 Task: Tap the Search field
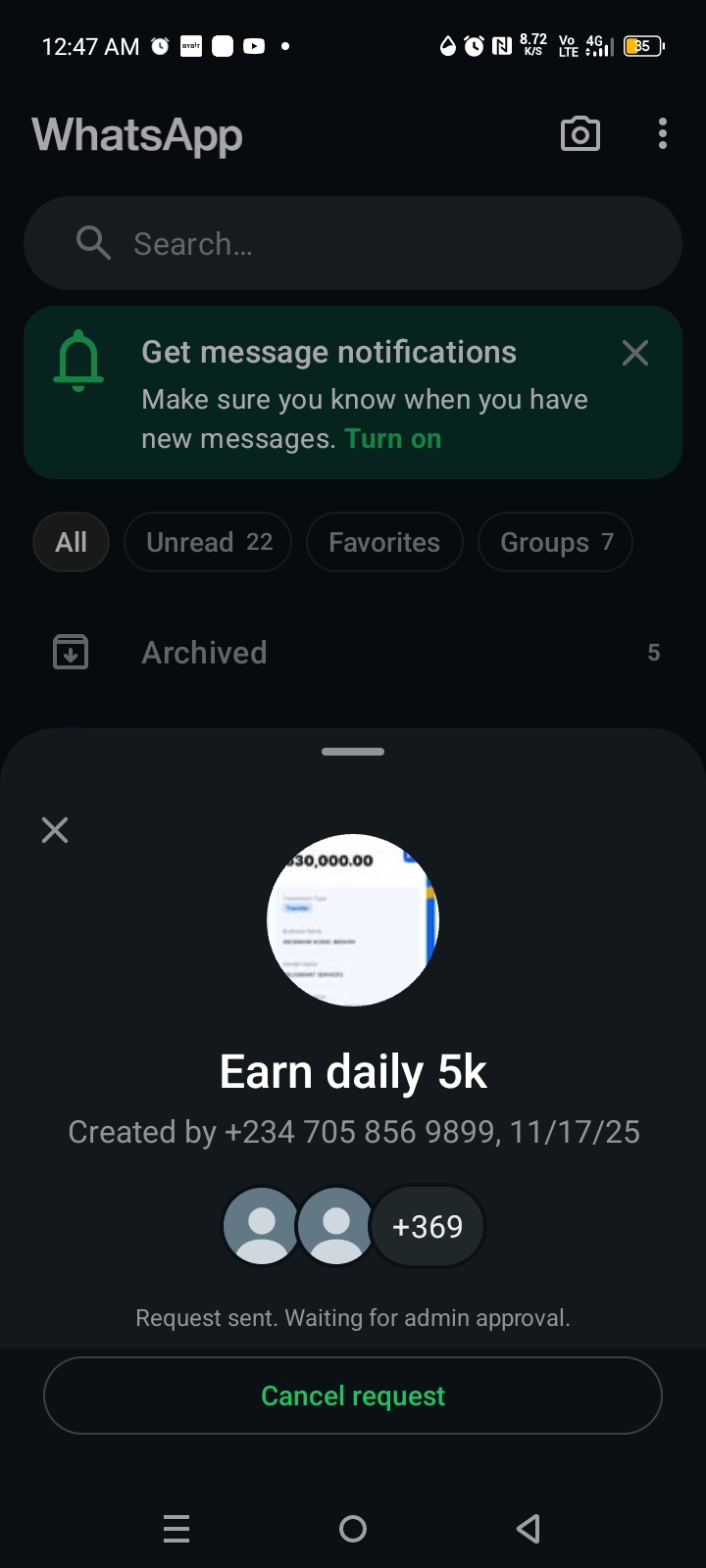click(353, 243)
